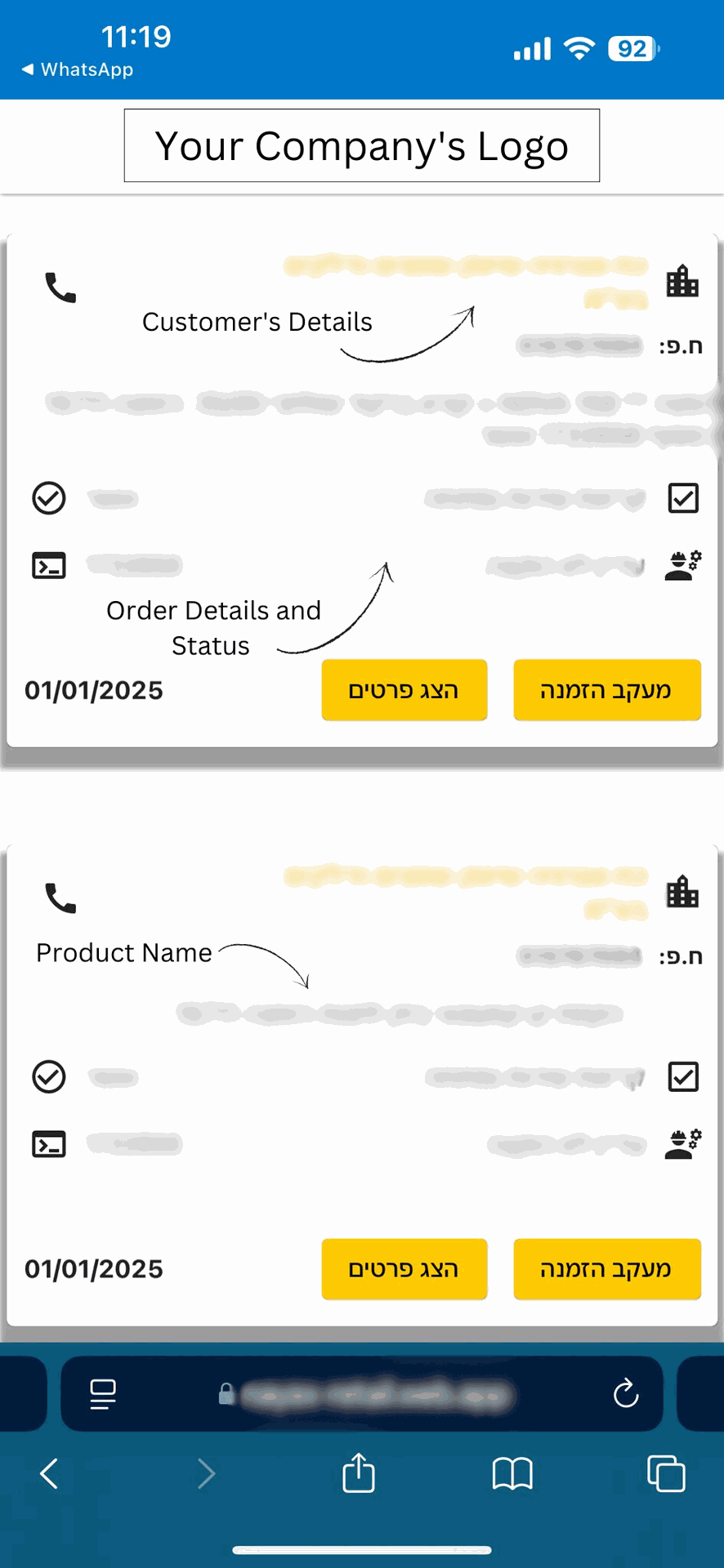Open the Safari page menu icon
Screen dimensions: 724x1568
[x=103, y=1394]
